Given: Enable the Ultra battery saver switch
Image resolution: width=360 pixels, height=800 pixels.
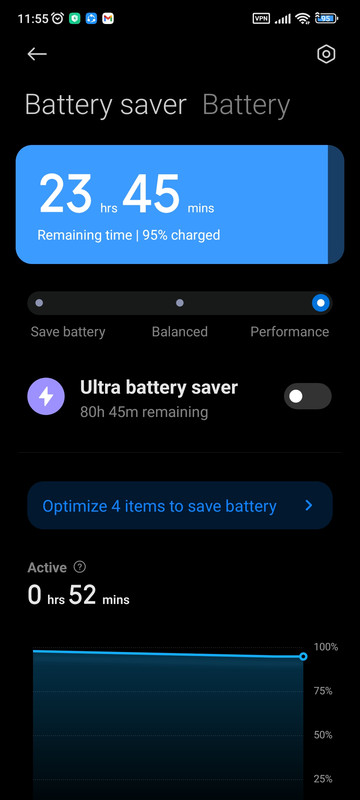Looking at the screenshot, I should click(x=307, y=396).
